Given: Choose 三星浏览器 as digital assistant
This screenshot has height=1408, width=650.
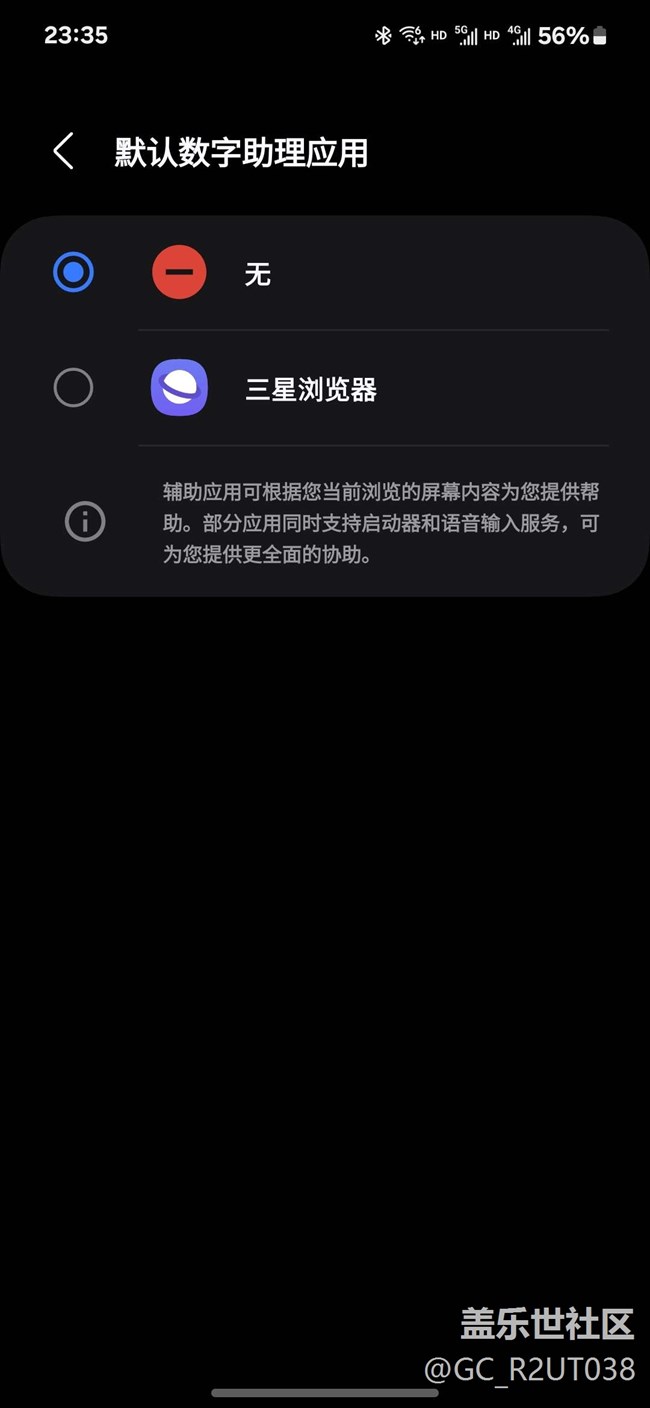Looking at the screenshot, I should (73, 388).
